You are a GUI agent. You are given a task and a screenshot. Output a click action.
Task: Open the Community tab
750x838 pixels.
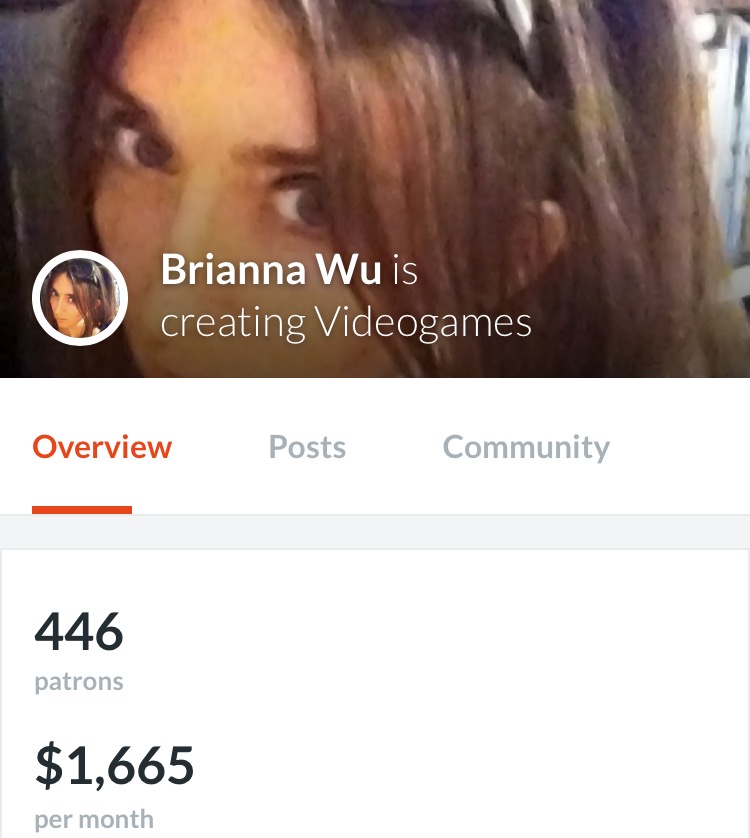pyautogui.click(x=526, y=447)
